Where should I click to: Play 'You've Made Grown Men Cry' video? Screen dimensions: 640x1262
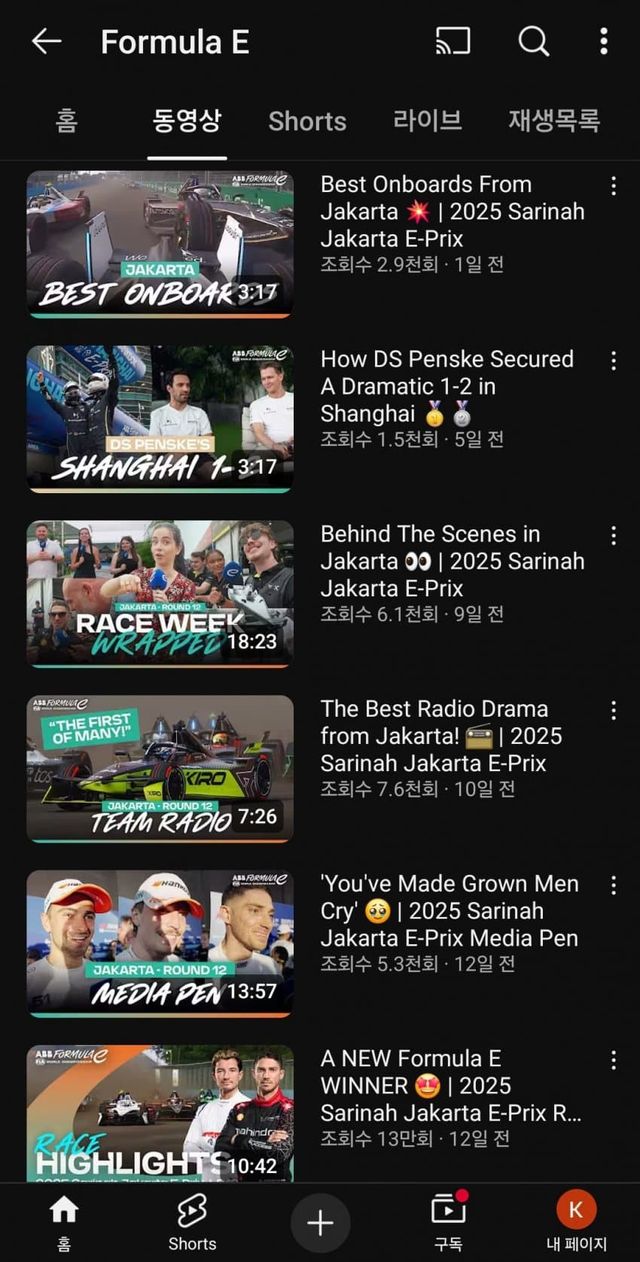[160, 944]
